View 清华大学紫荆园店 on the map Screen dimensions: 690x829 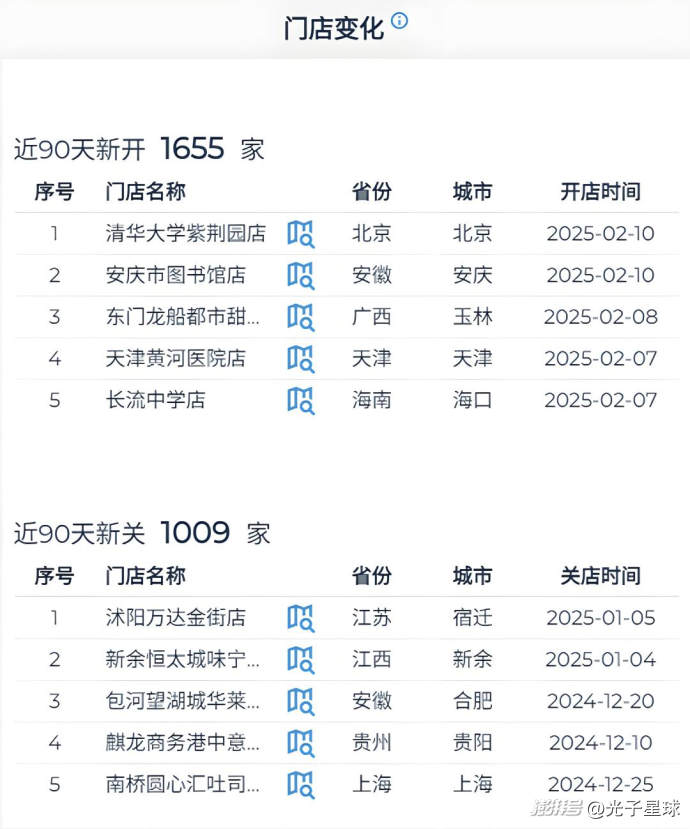[x=300, y=233]
